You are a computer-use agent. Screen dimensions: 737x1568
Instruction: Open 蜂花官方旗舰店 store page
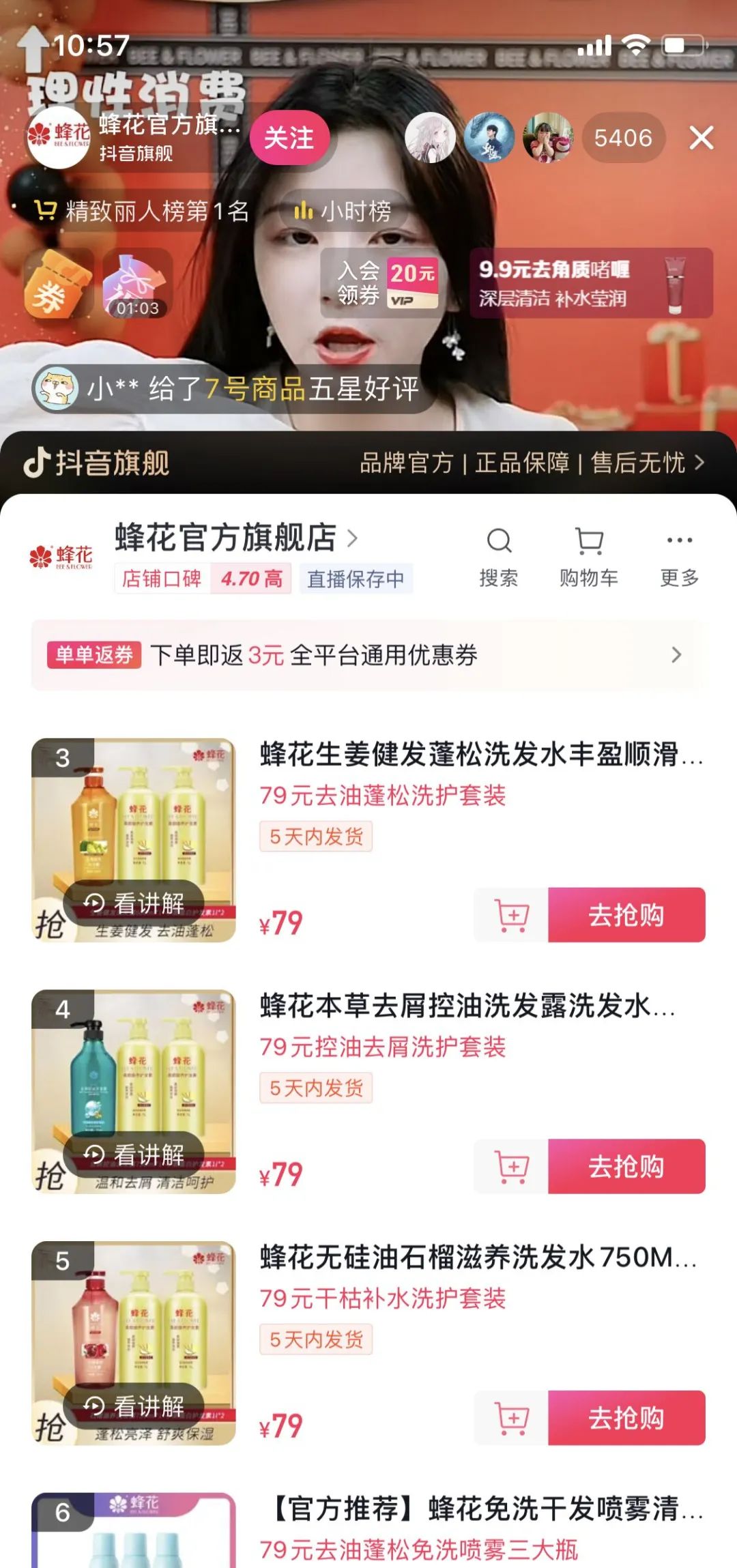tap(235, 537)
